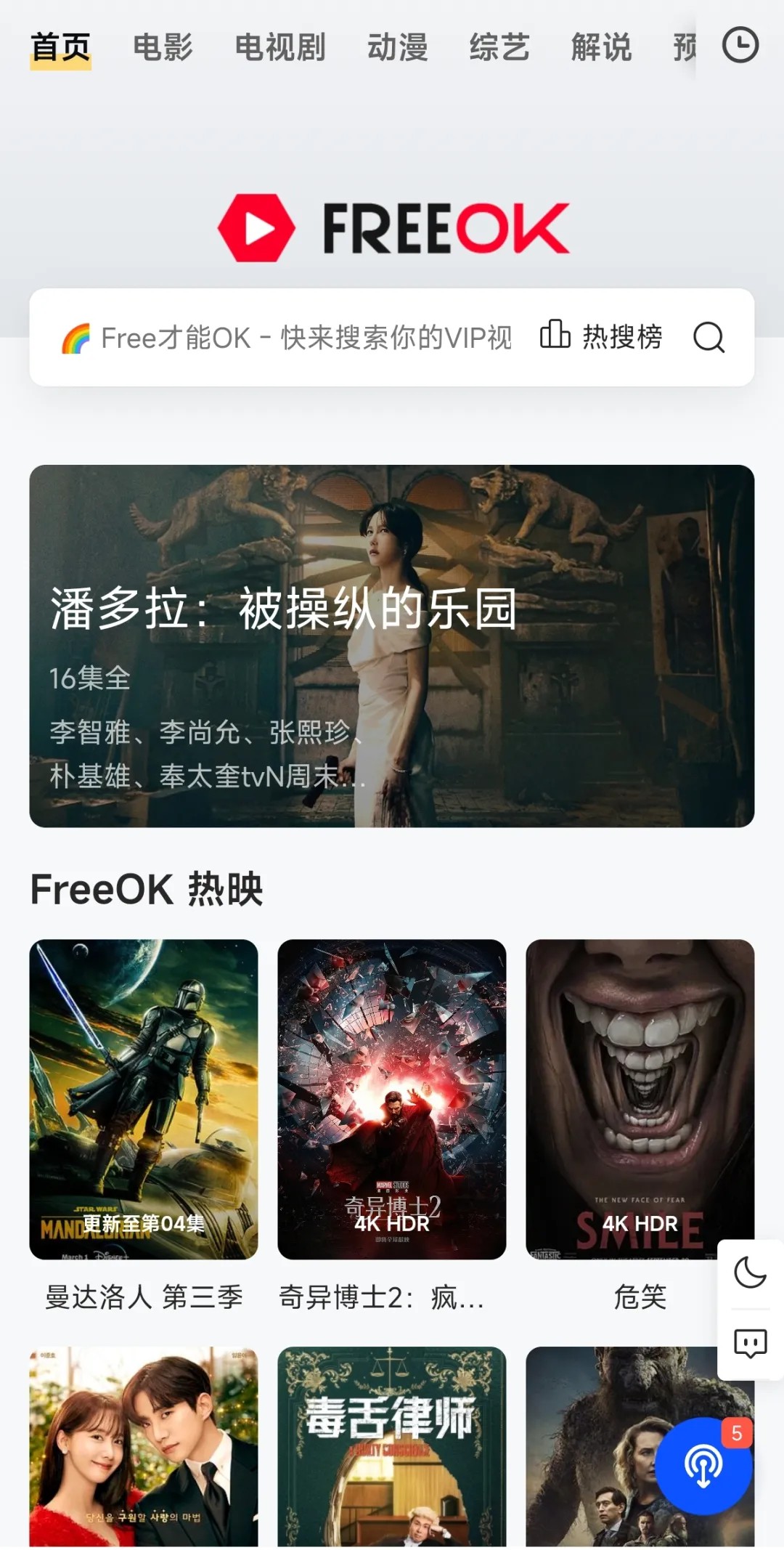Go to the 解说 tab

[x=601, y=48]
